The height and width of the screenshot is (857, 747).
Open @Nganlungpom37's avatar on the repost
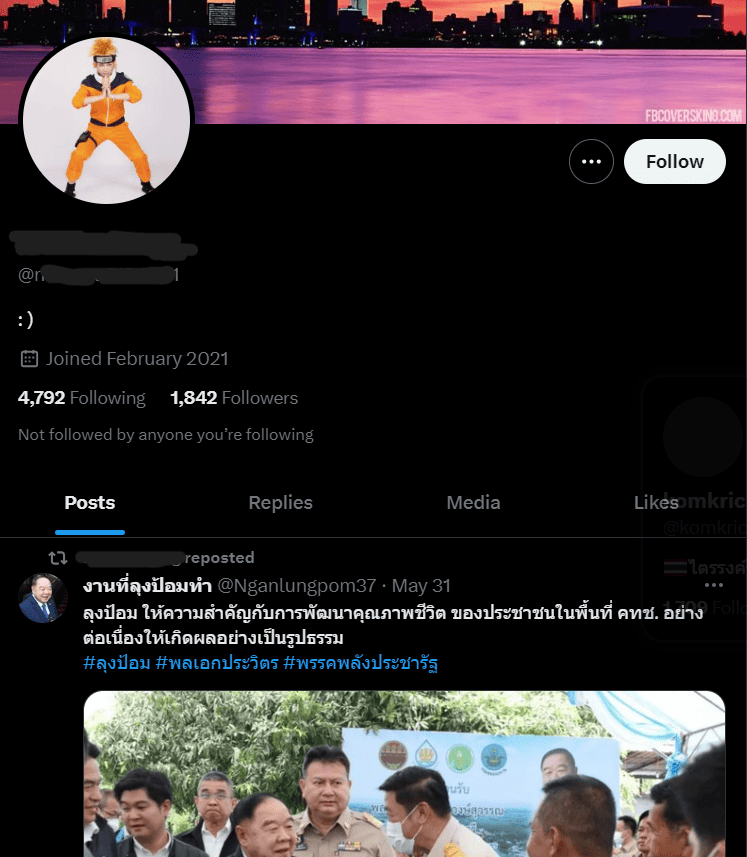tap(43, 598)
